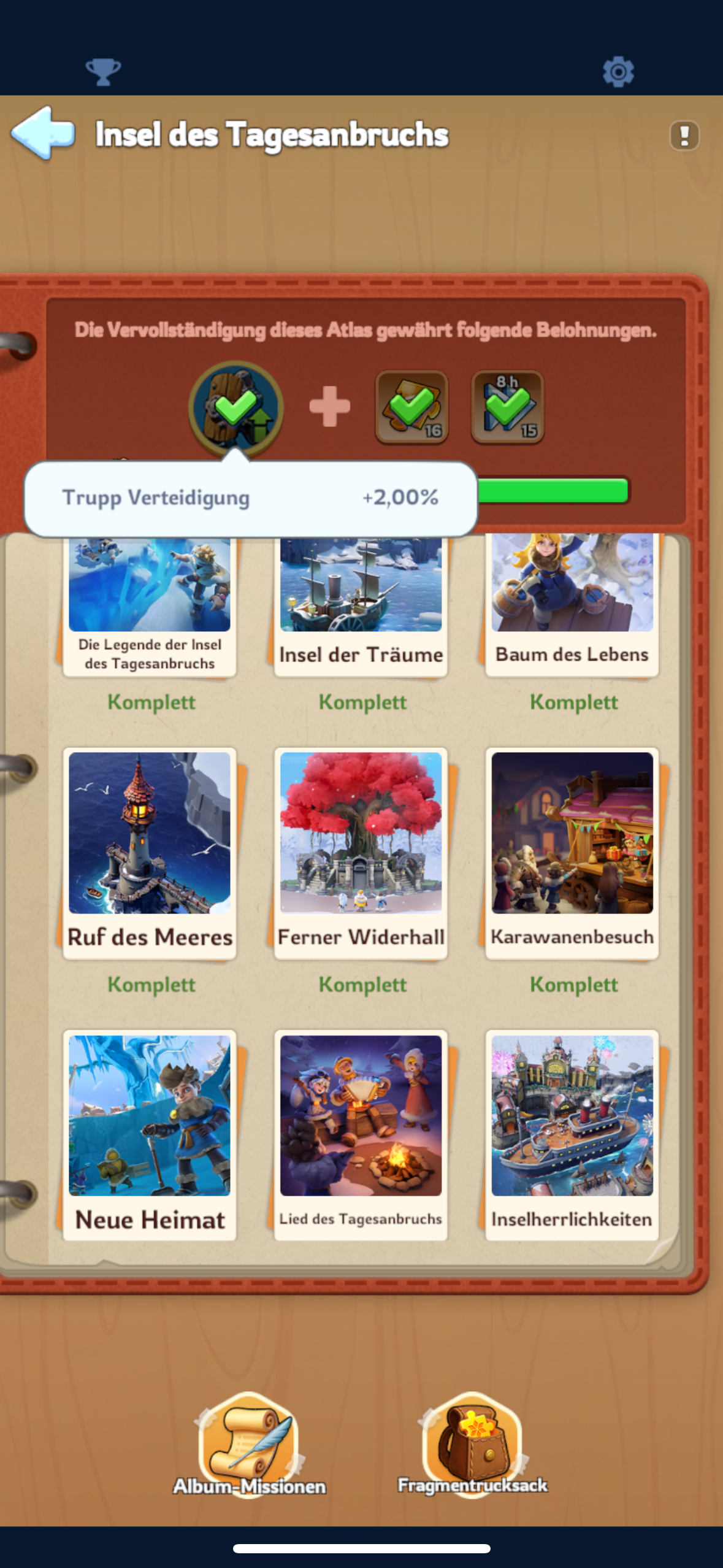Image resolution: width=723 pixels, height=1568 pixels.
Task: Open settings gear icon
Action: [x=618, y=72]
